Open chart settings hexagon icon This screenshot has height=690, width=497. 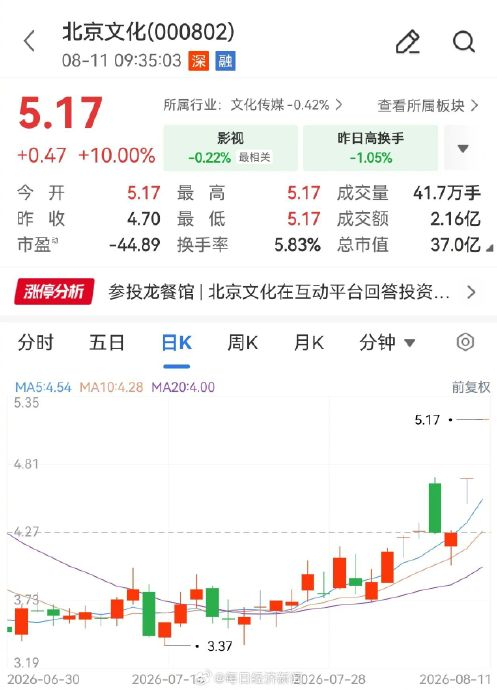tap(465, 342)
